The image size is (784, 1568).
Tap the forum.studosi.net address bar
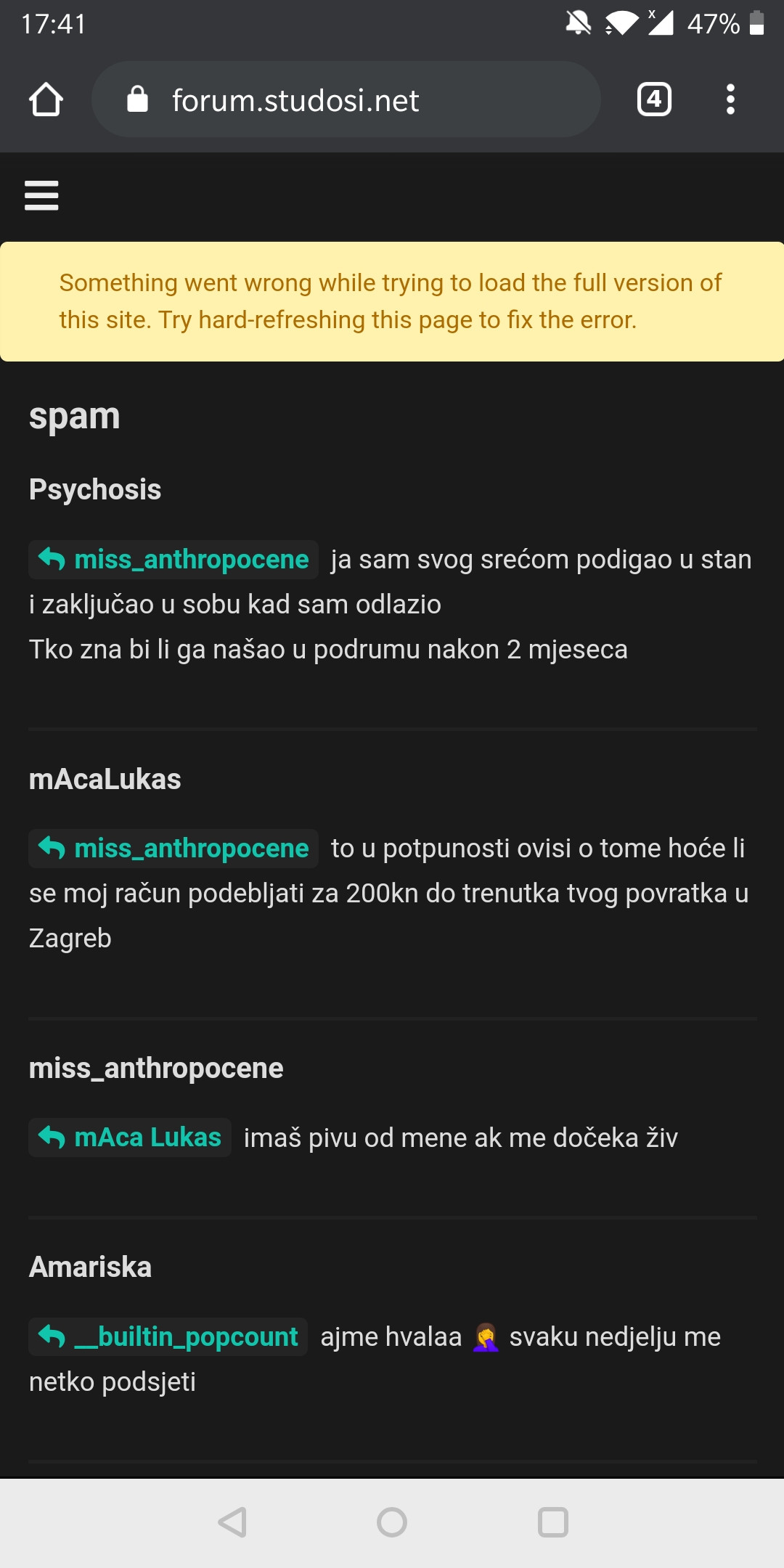346,99
